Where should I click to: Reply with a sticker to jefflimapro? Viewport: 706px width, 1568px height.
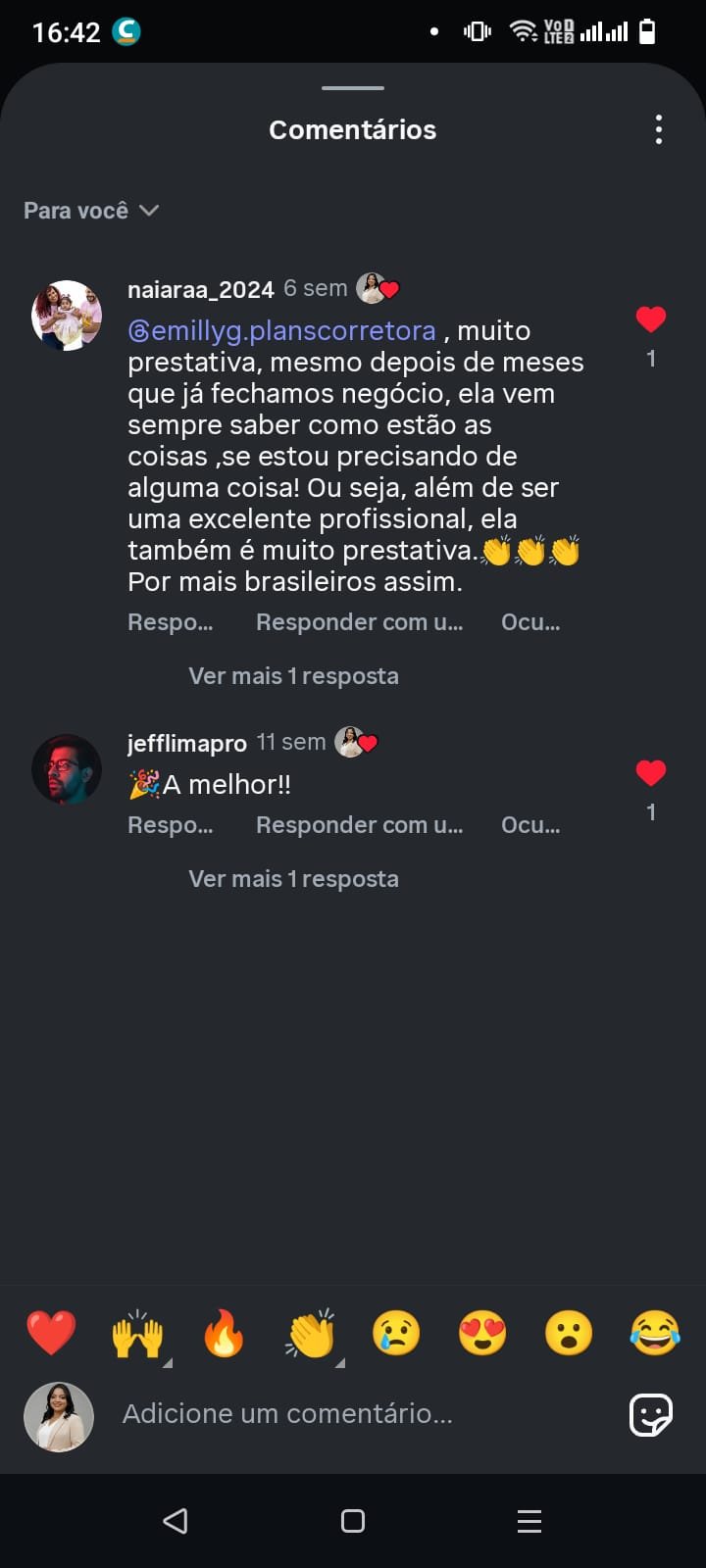tap(359, 825)
